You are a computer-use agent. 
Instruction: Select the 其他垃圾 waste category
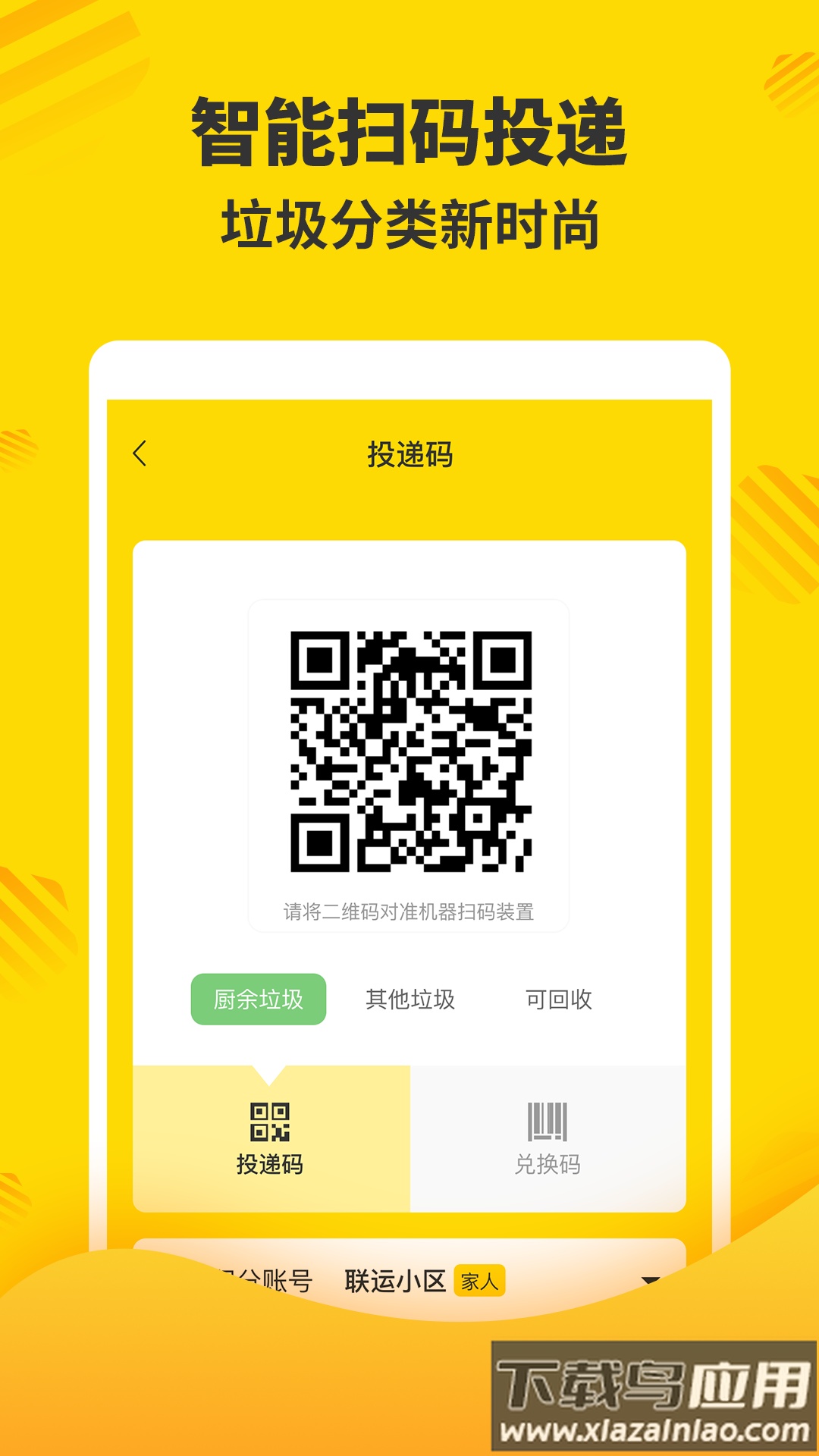click(x=410, y=1000)
